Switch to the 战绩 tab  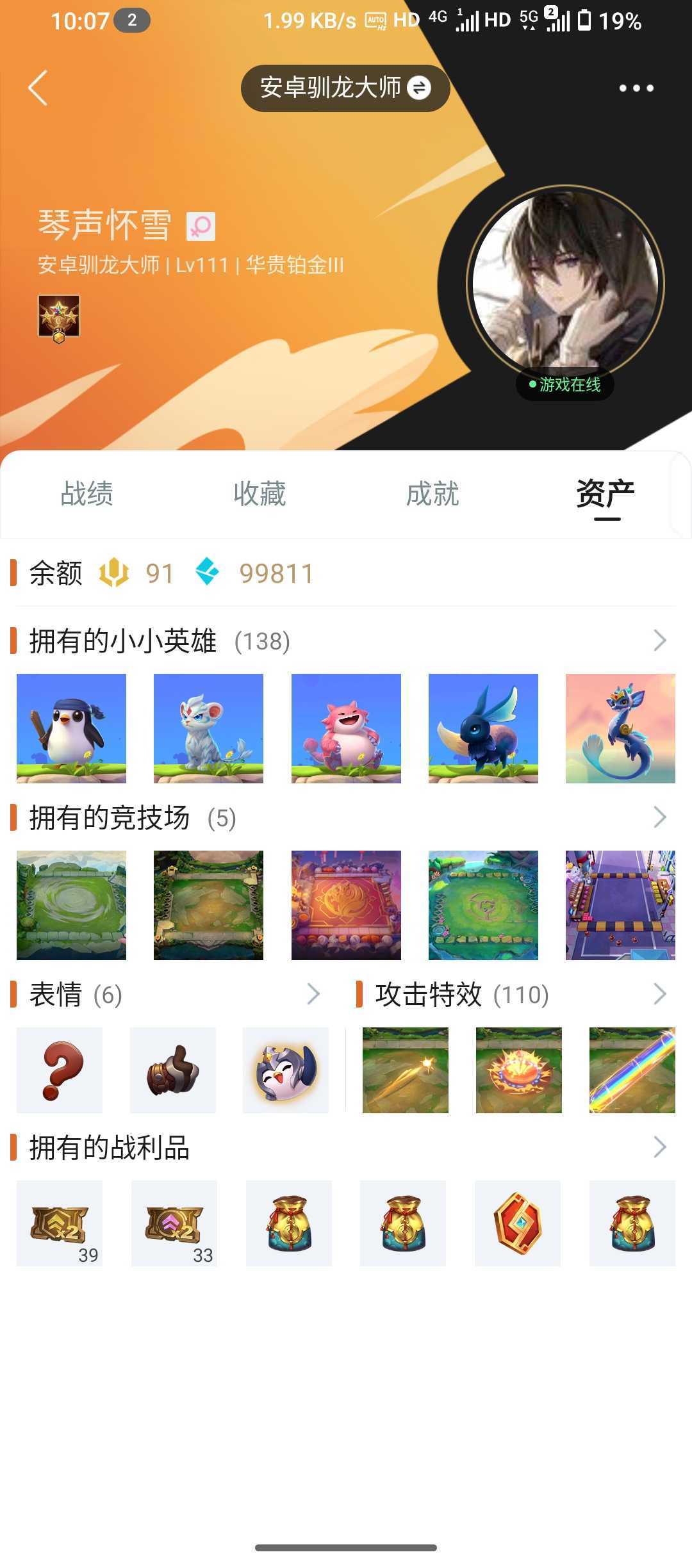point(86,494)
